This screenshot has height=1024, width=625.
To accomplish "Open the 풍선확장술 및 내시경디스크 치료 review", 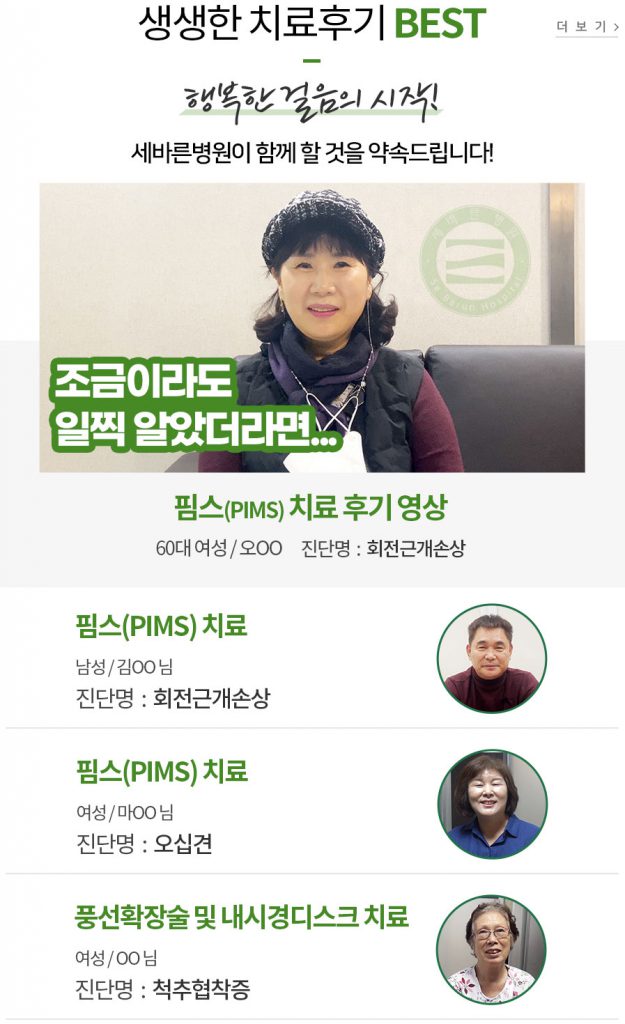I will click(242, 916).
